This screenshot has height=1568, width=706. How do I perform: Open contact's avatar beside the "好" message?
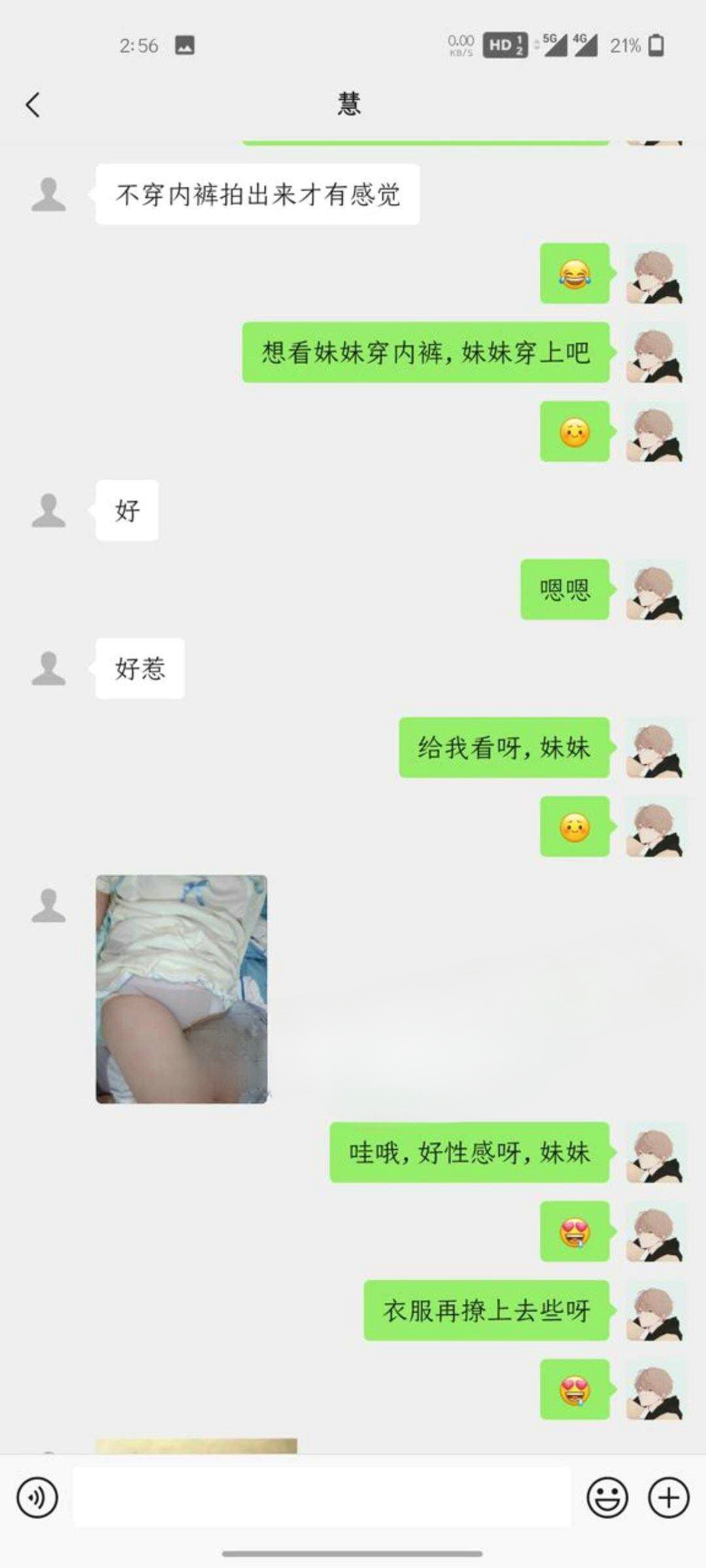[49, 510]
